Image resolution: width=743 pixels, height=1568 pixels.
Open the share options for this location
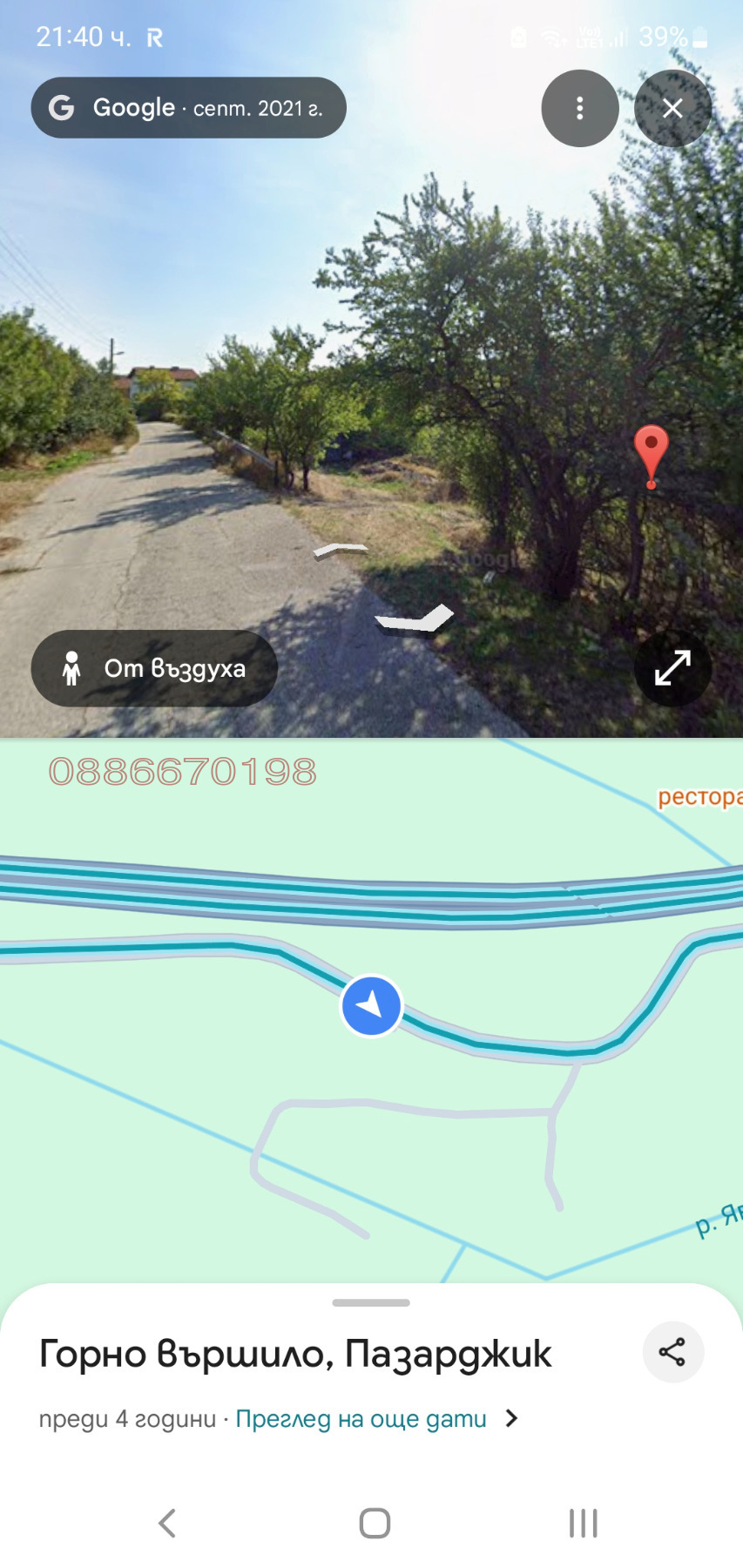coord(672,1351)
